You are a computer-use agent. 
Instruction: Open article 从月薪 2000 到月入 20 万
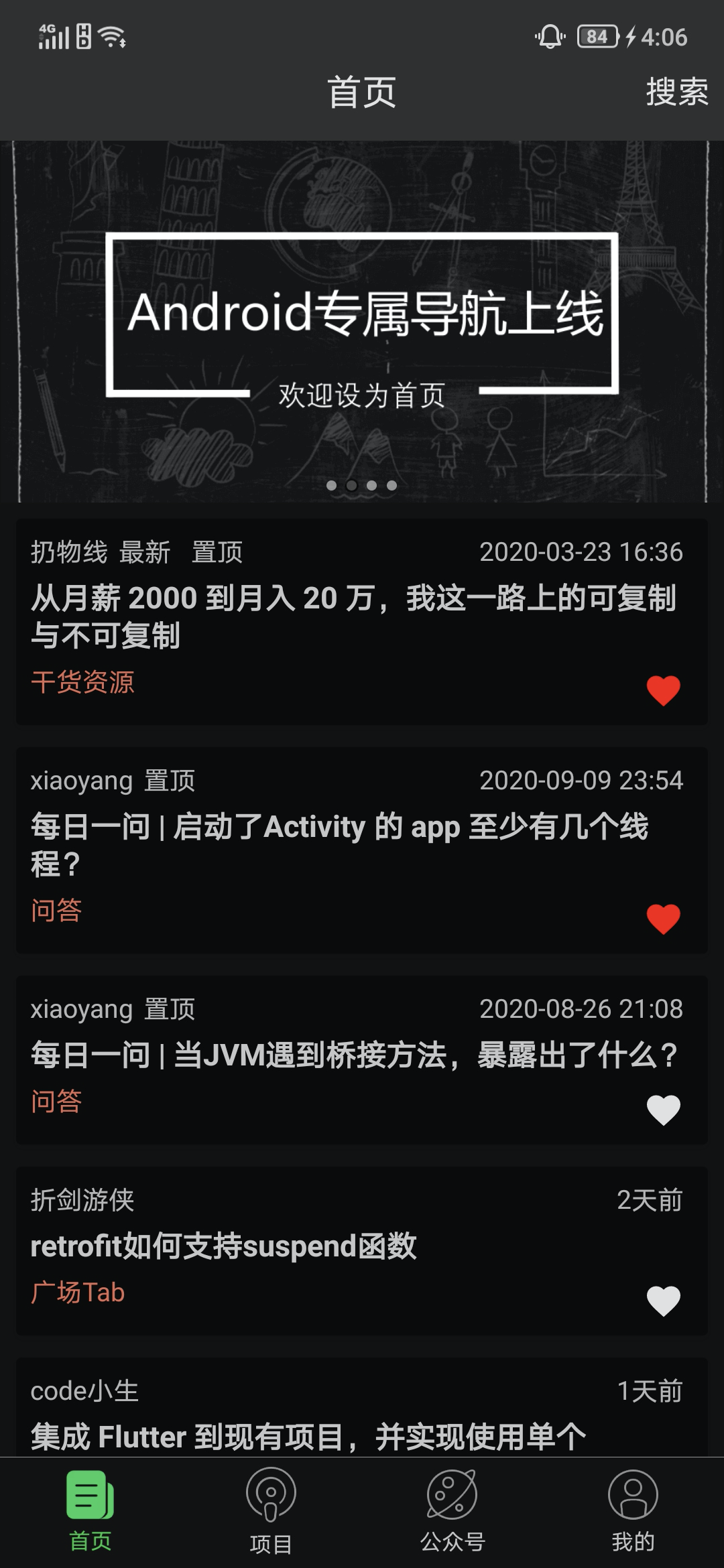tap(353, 616)
